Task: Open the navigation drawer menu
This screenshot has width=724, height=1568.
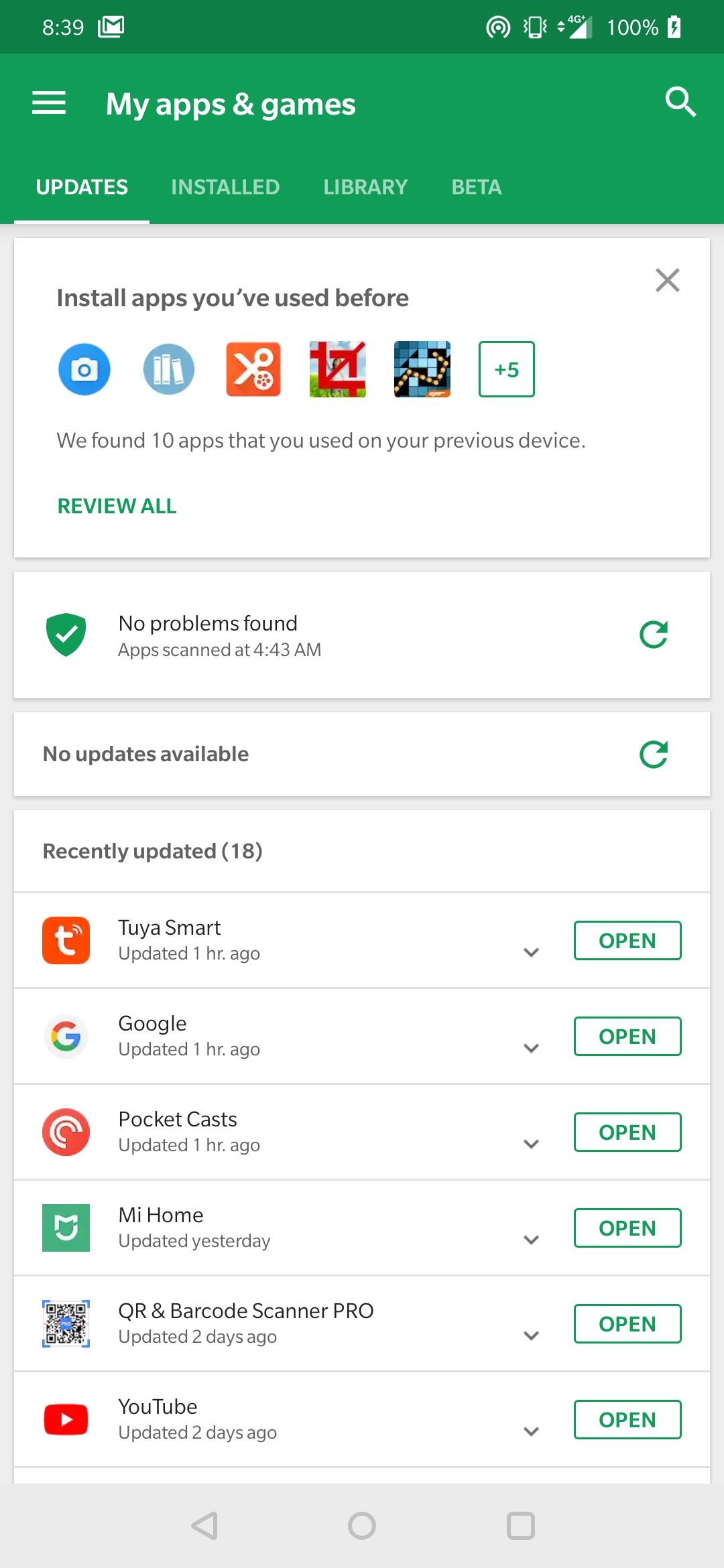Action: pos(49,103)
